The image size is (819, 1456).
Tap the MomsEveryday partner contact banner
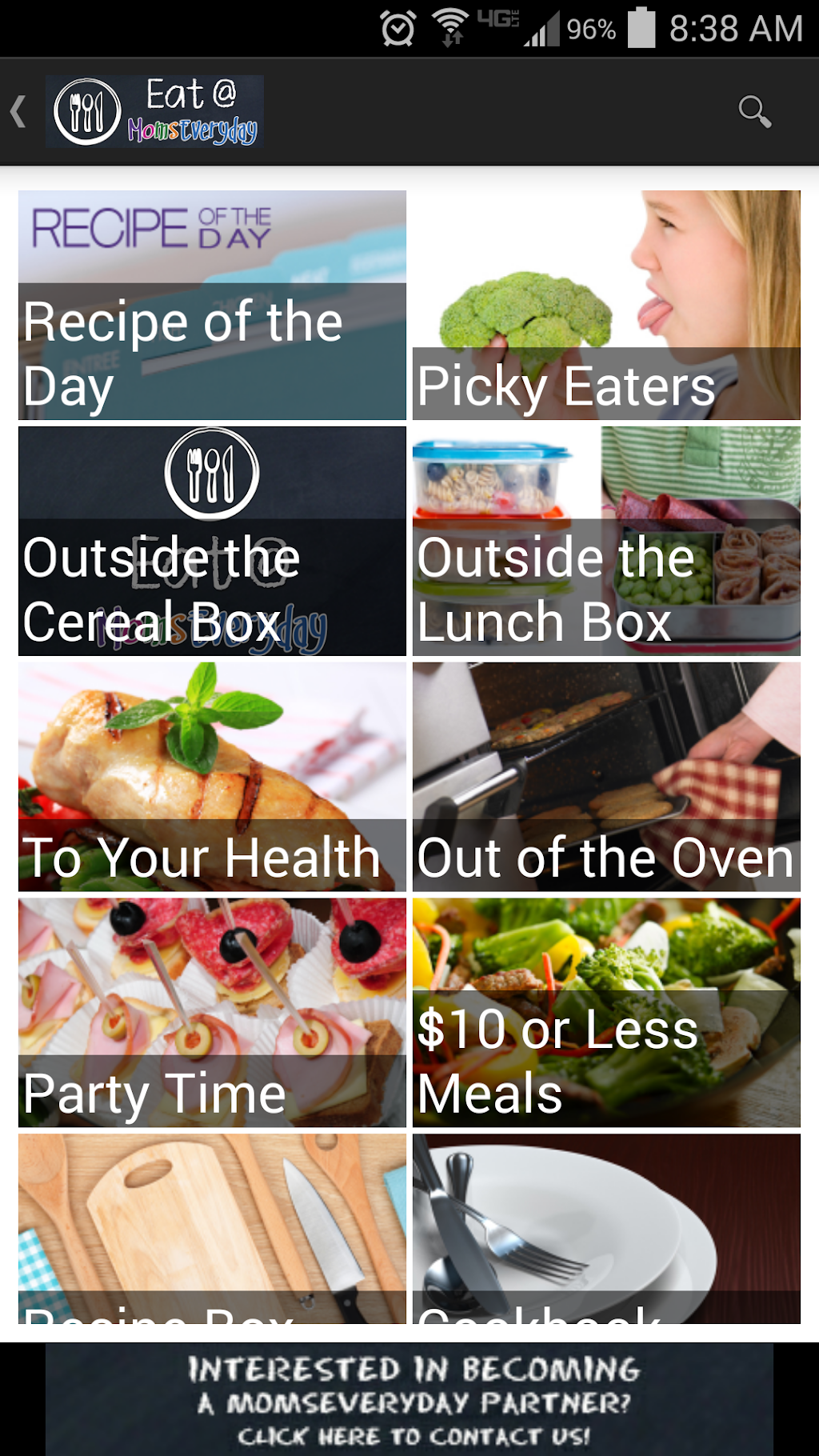coord(409,1400)
